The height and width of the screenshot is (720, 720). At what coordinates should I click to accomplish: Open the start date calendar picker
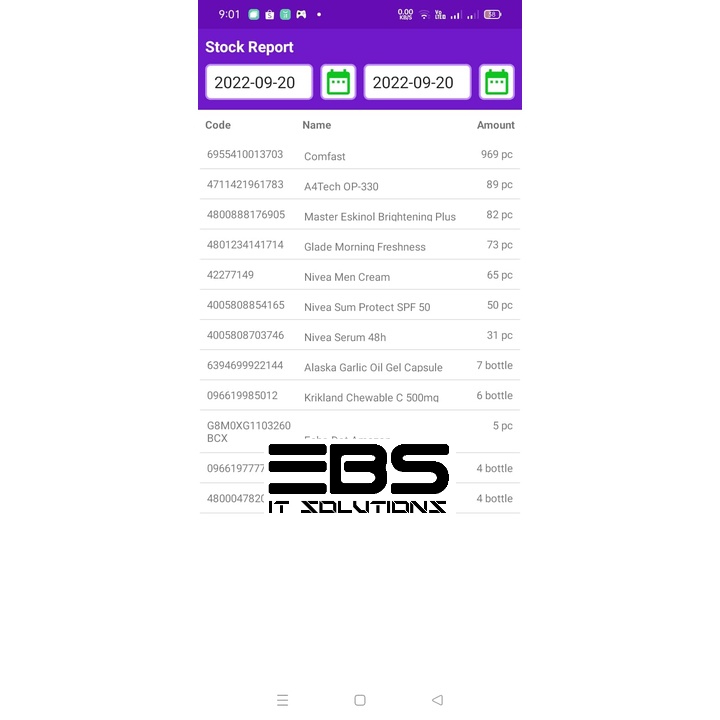(338, 82)
